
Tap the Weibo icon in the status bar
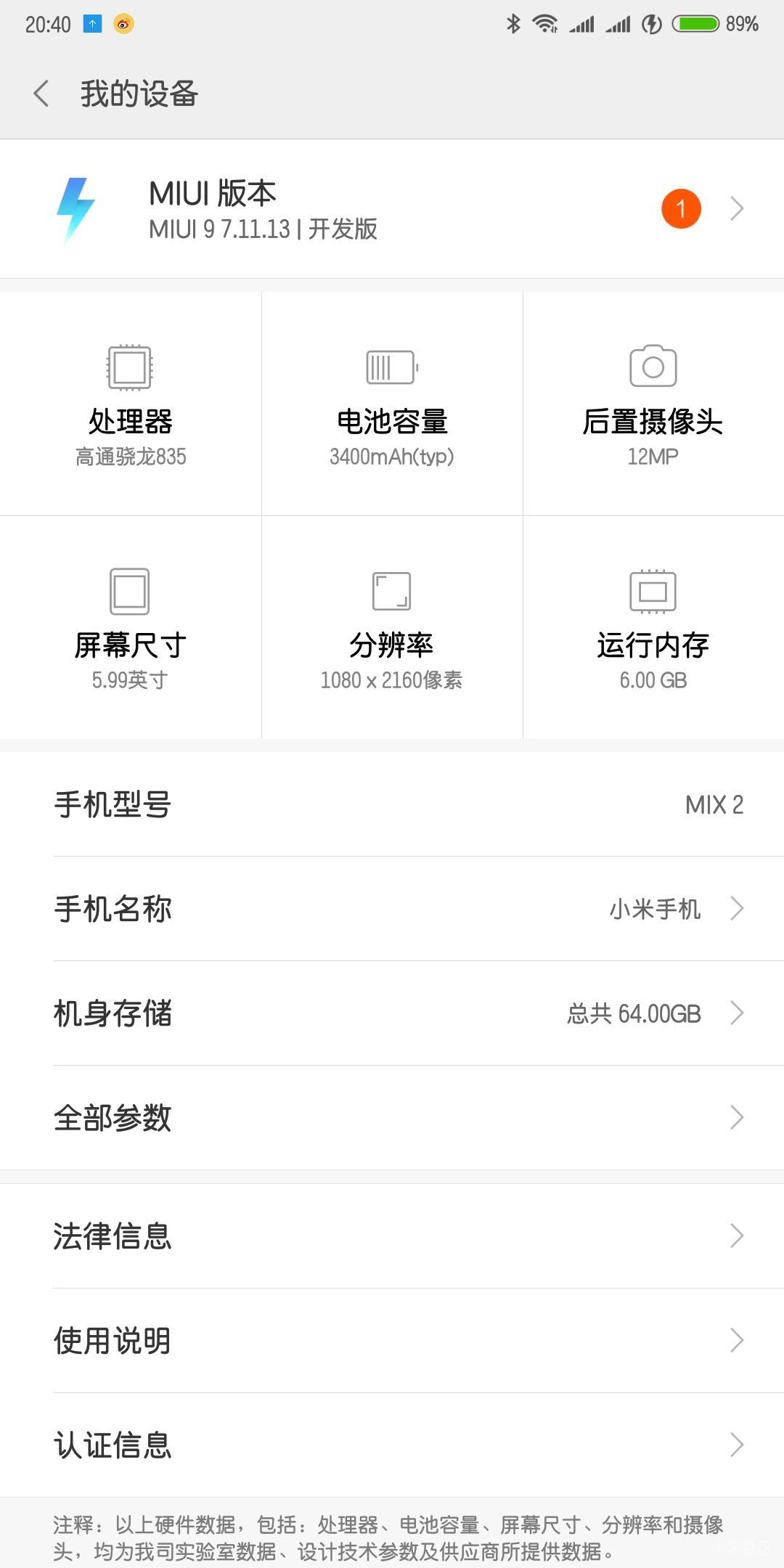[122, 23]
